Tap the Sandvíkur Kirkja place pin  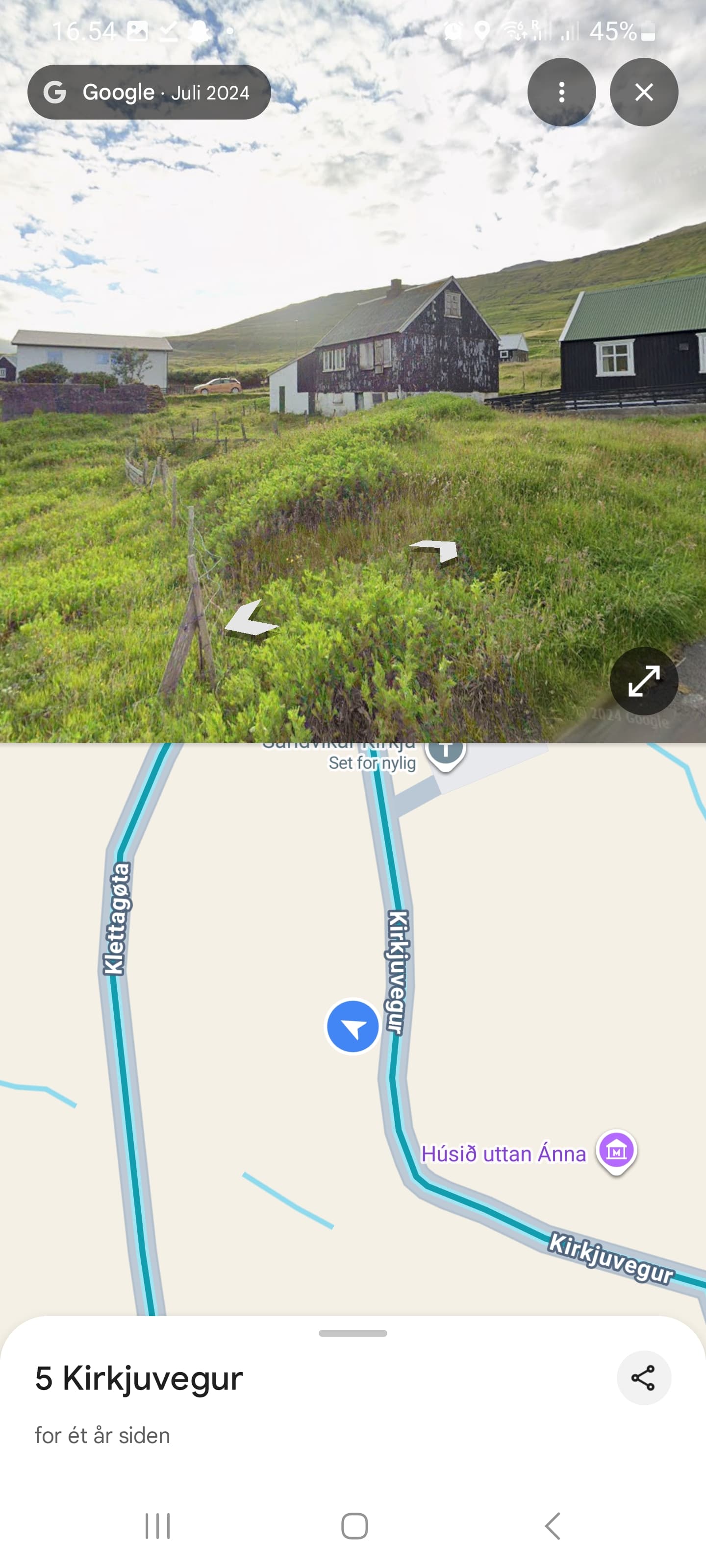coord(447,750)
